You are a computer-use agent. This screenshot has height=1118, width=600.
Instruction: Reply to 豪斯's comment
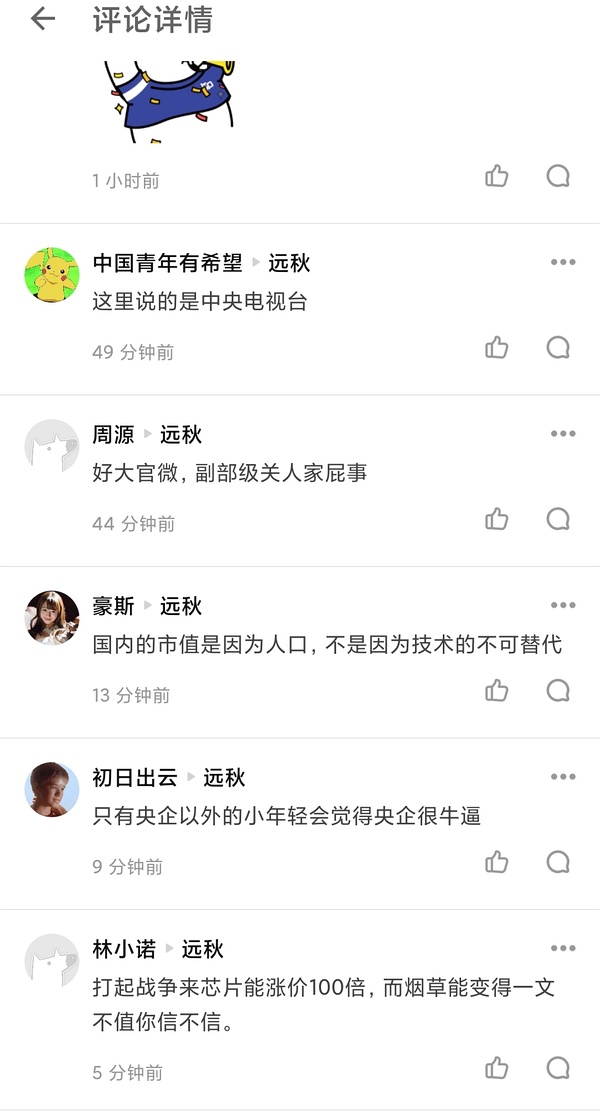pyautogui.click(x=558, y=691)
